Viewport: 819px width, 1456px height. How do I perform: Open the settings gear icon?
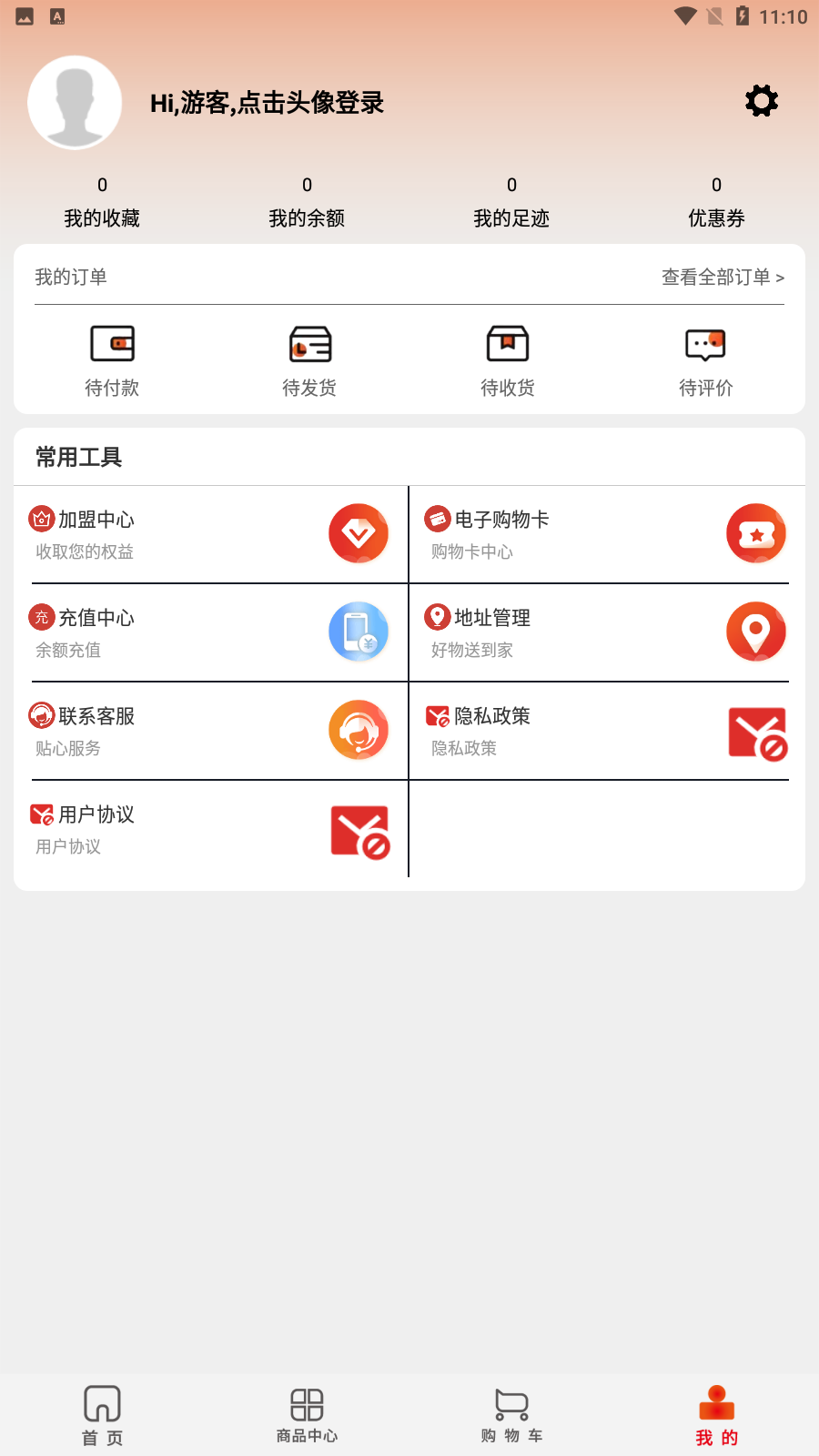point(761,100)
